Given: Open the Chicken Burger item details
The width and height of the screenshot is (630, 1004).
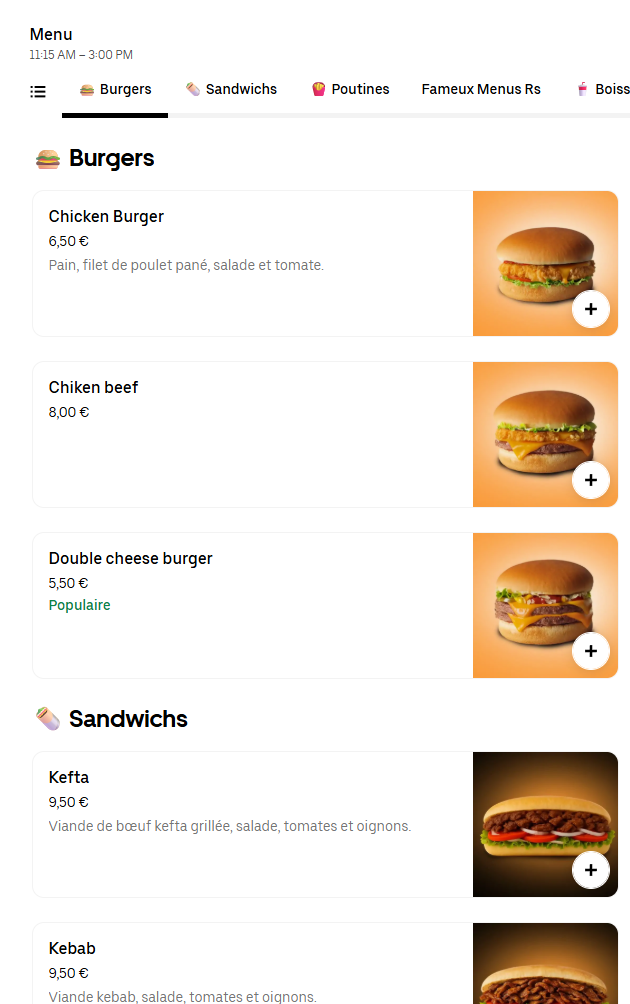Looking at the screenshot, I should 250,263.
